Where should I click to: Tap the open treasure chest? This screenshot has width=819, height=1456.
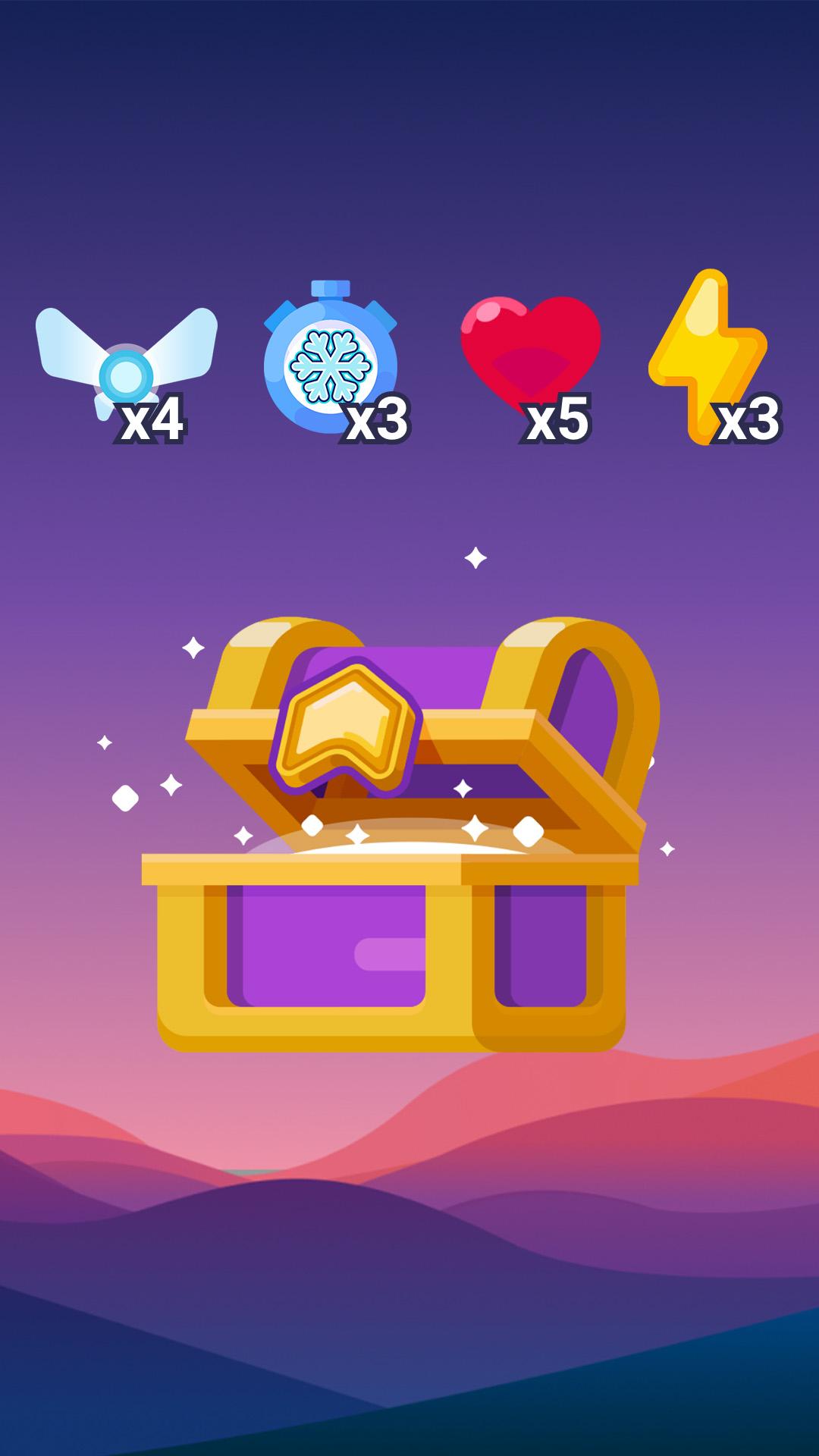(x=400, y=834)
